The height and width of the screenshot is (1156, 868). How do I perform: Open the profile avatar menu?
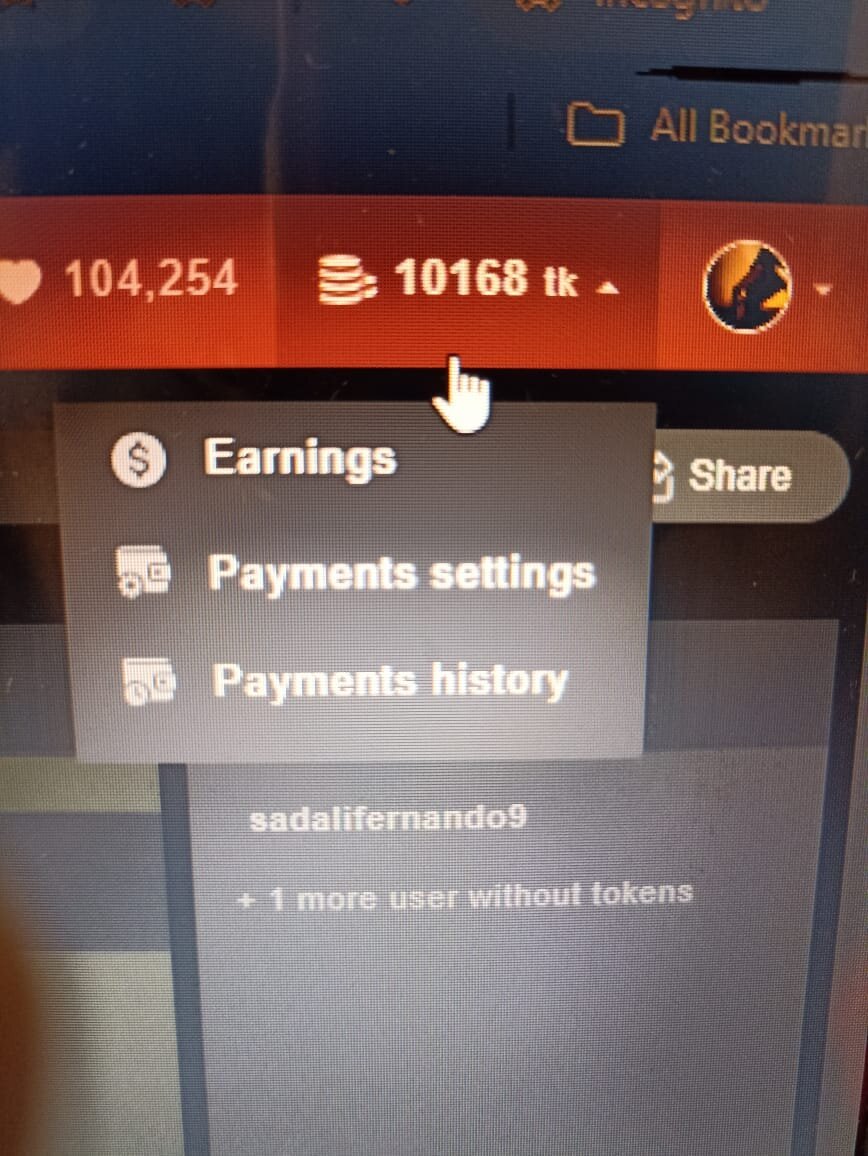click(x=750, y=287)
